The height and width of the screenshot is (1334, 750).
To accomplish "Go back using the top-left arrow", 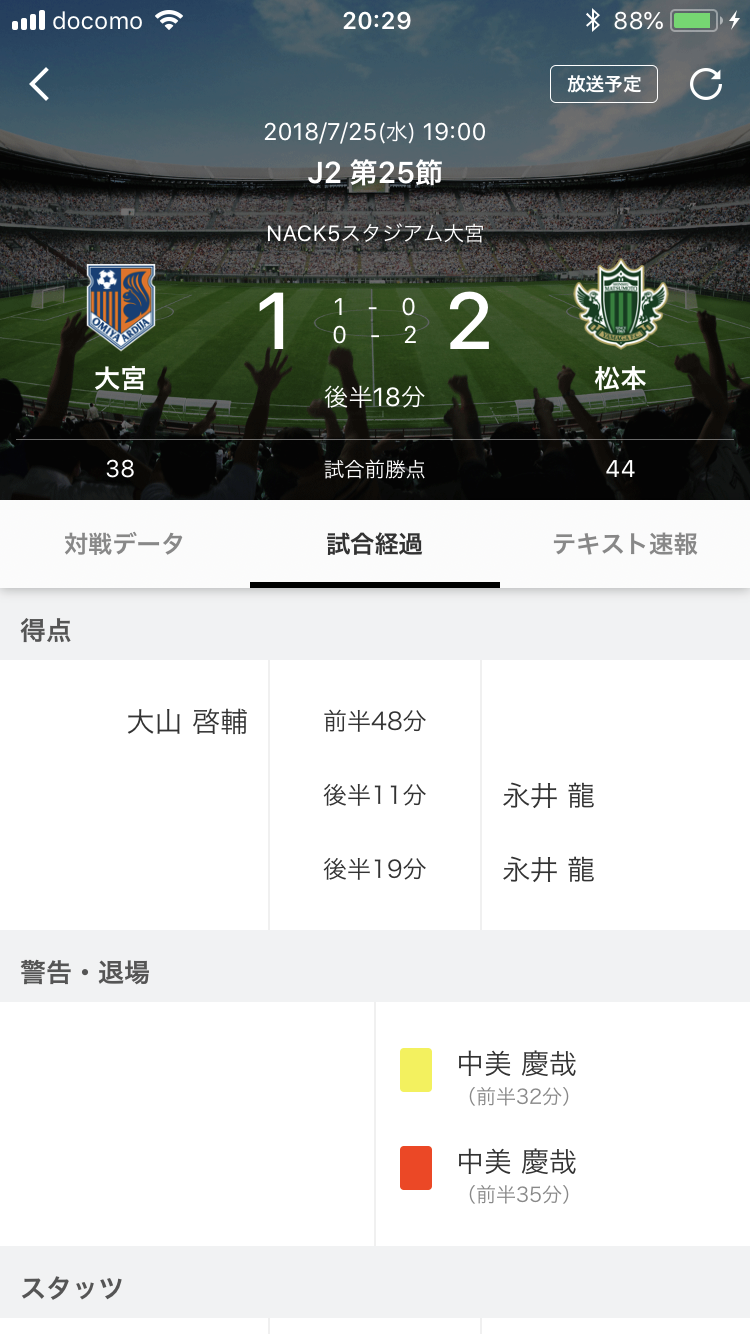I will pos(39,85).
